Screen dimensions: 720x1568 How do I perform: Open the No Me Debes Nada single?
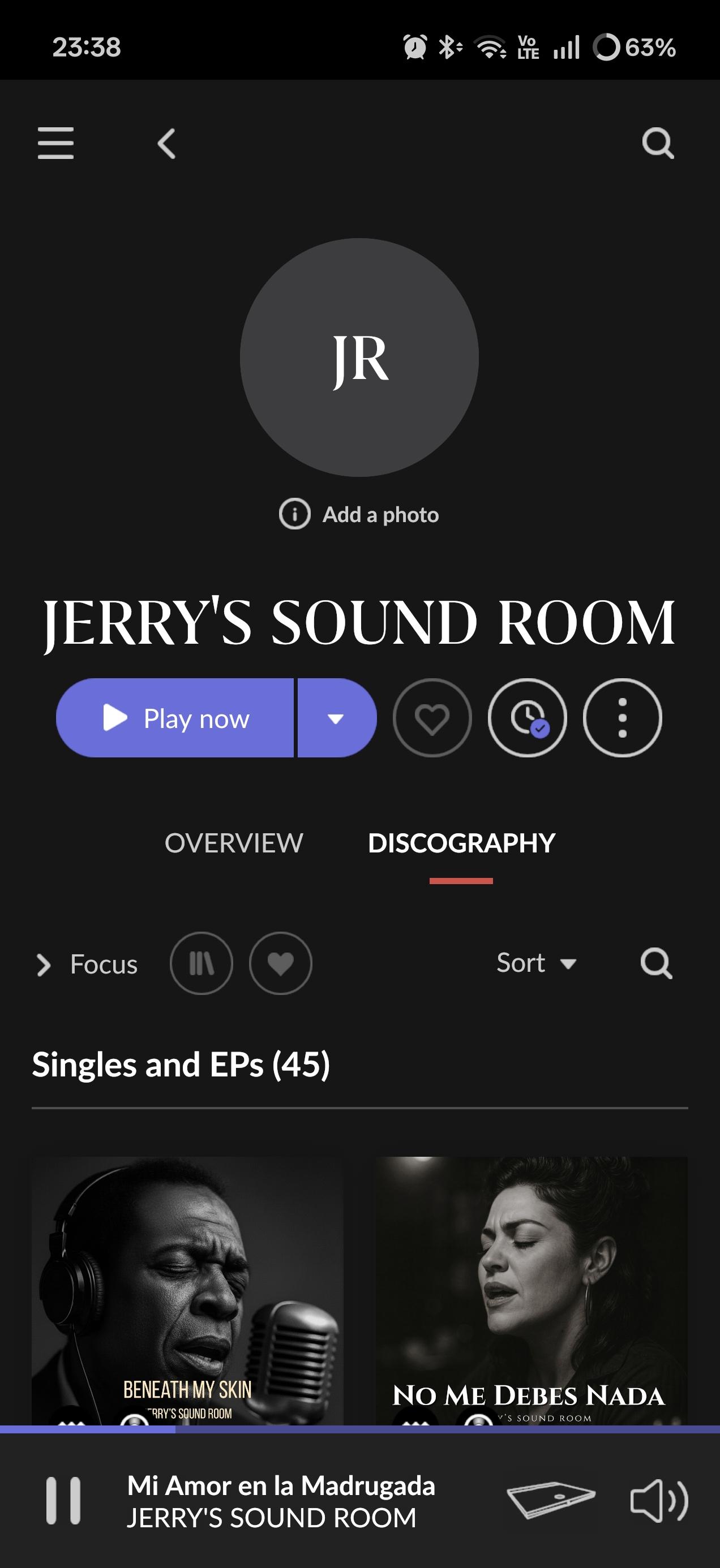point(531,1290)
